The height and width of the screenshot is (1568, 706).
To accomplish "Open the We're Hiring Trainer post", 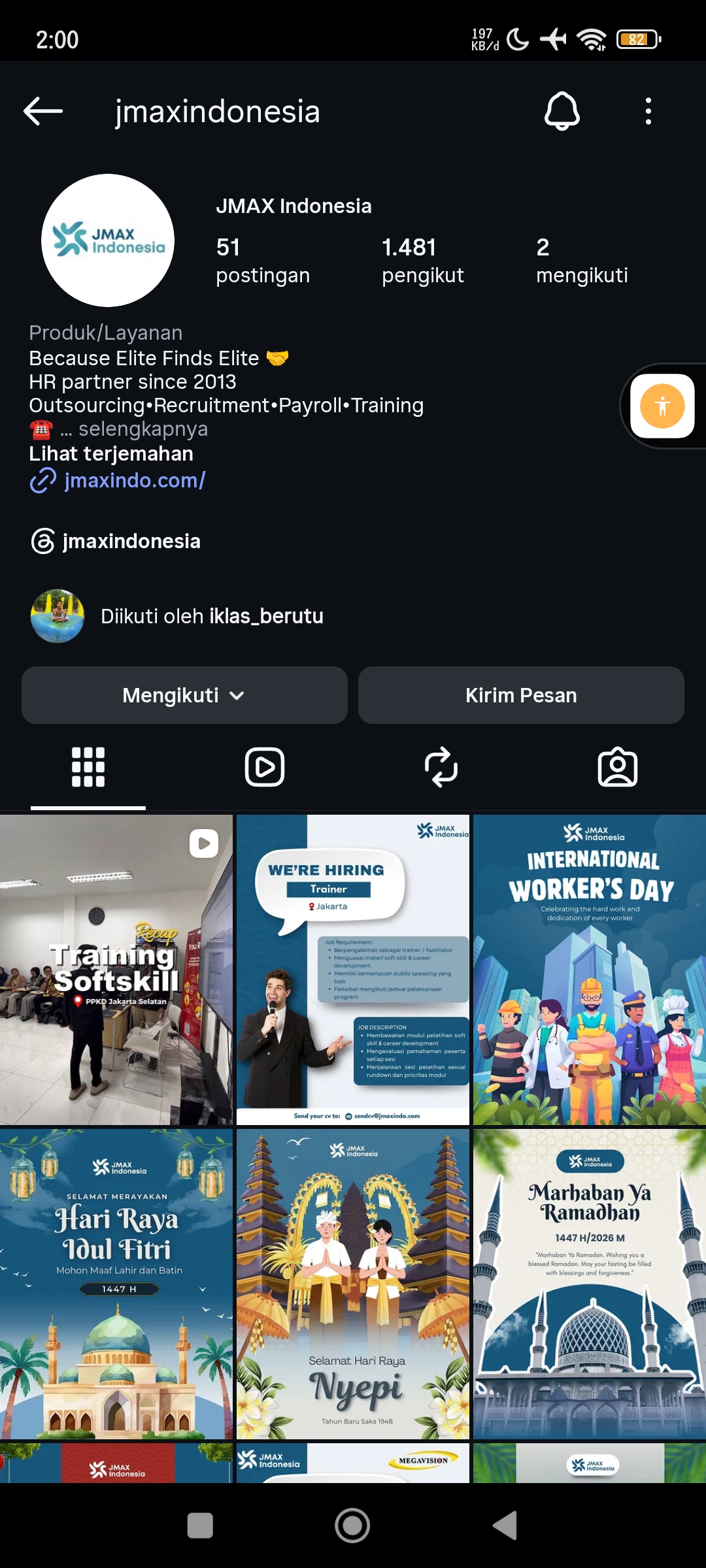I will pyautogui.click(x=353, y=970).
